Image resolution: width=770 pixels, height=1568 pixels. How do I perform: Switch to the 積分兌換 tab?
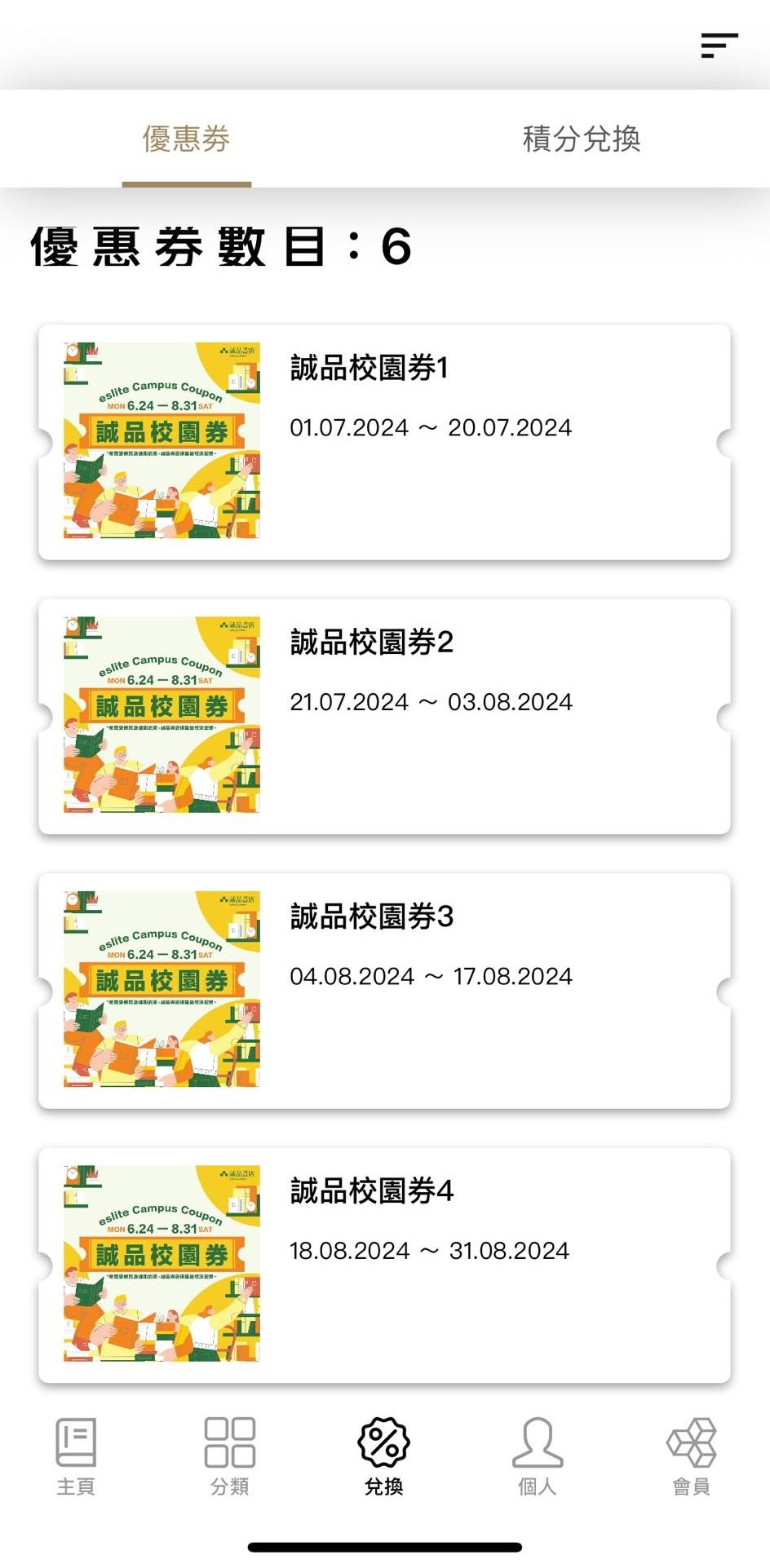[581, 139]
